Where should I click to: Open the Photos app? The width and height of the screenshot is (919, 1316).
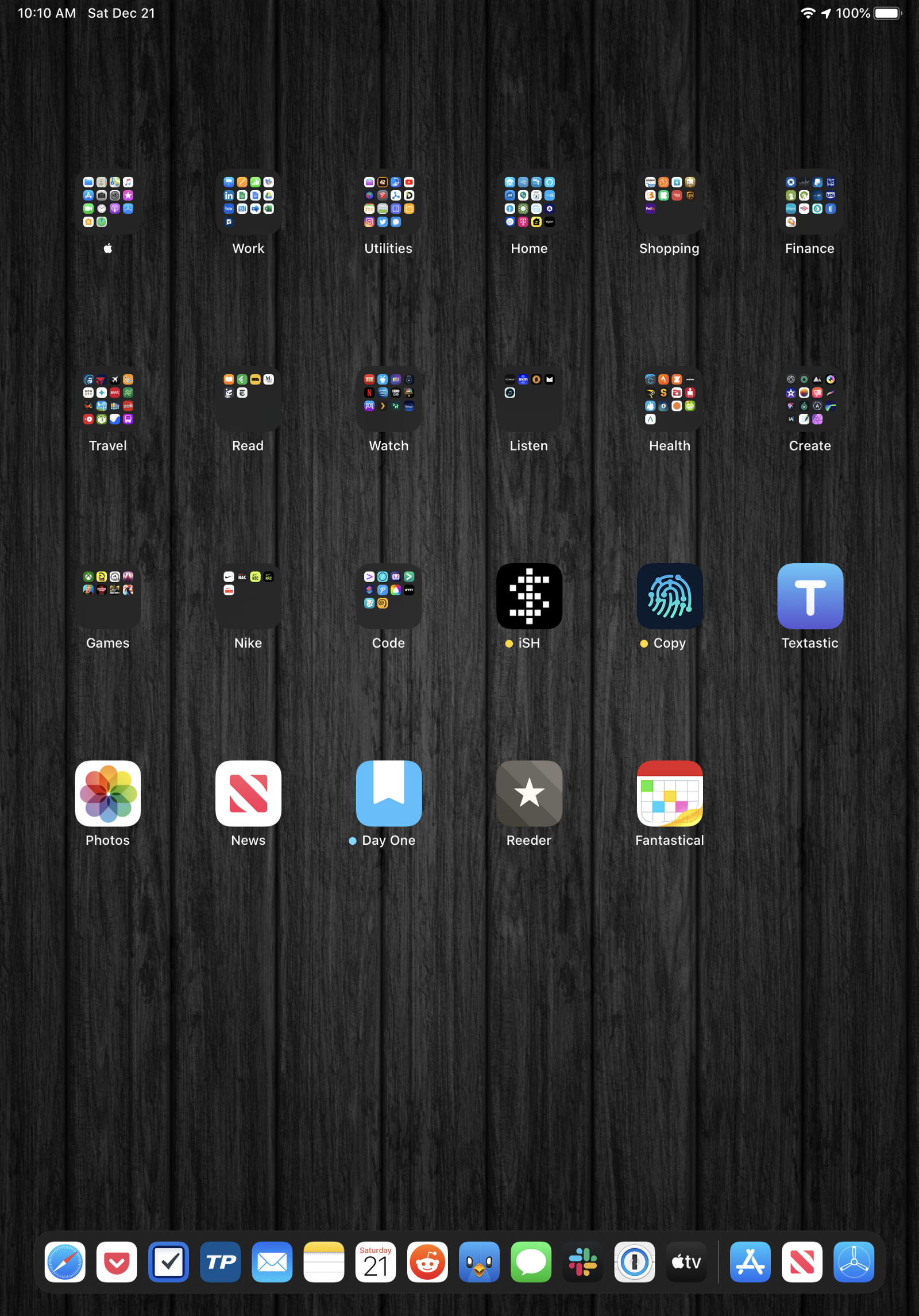point(108,794)
